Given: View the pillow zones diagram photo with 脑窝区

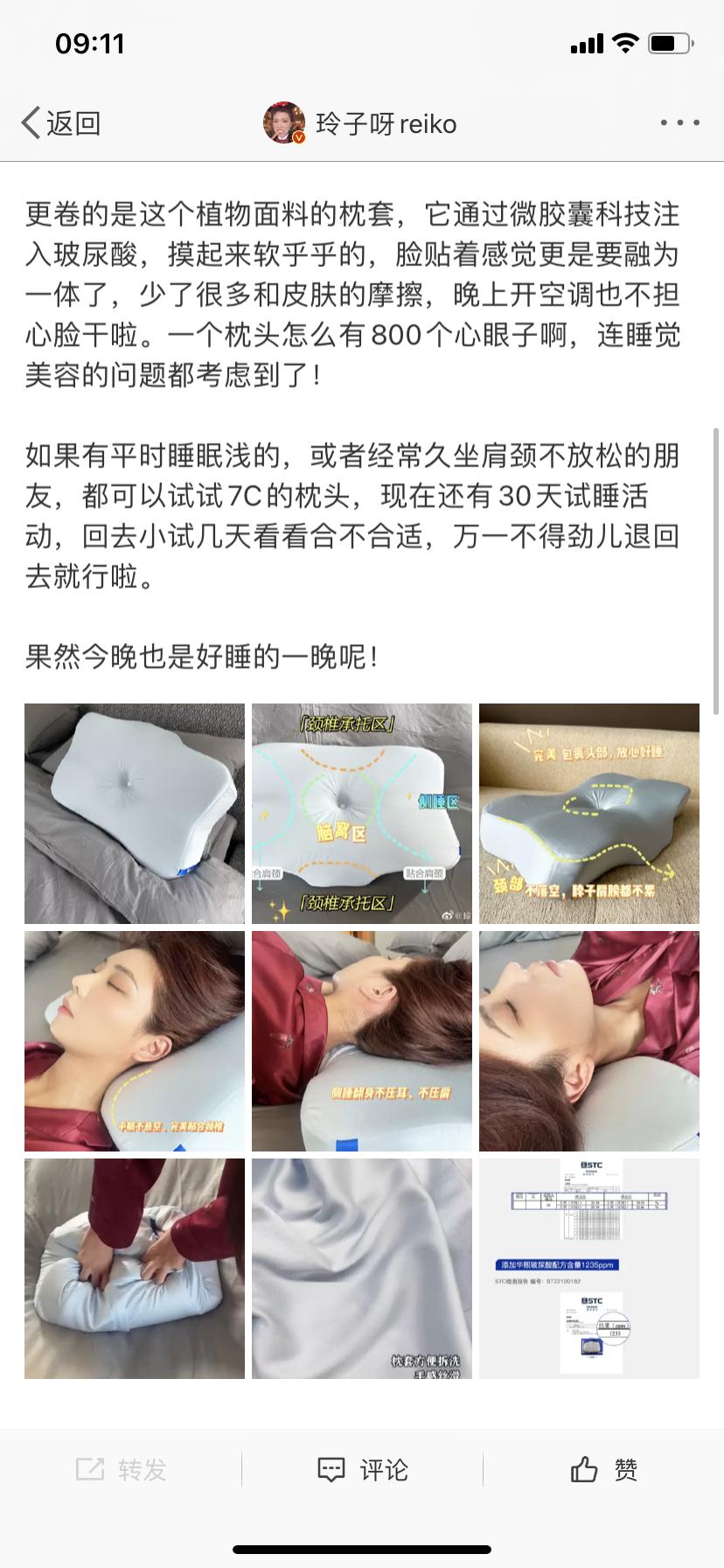Looking at the screenshot, I should point(362,814).
